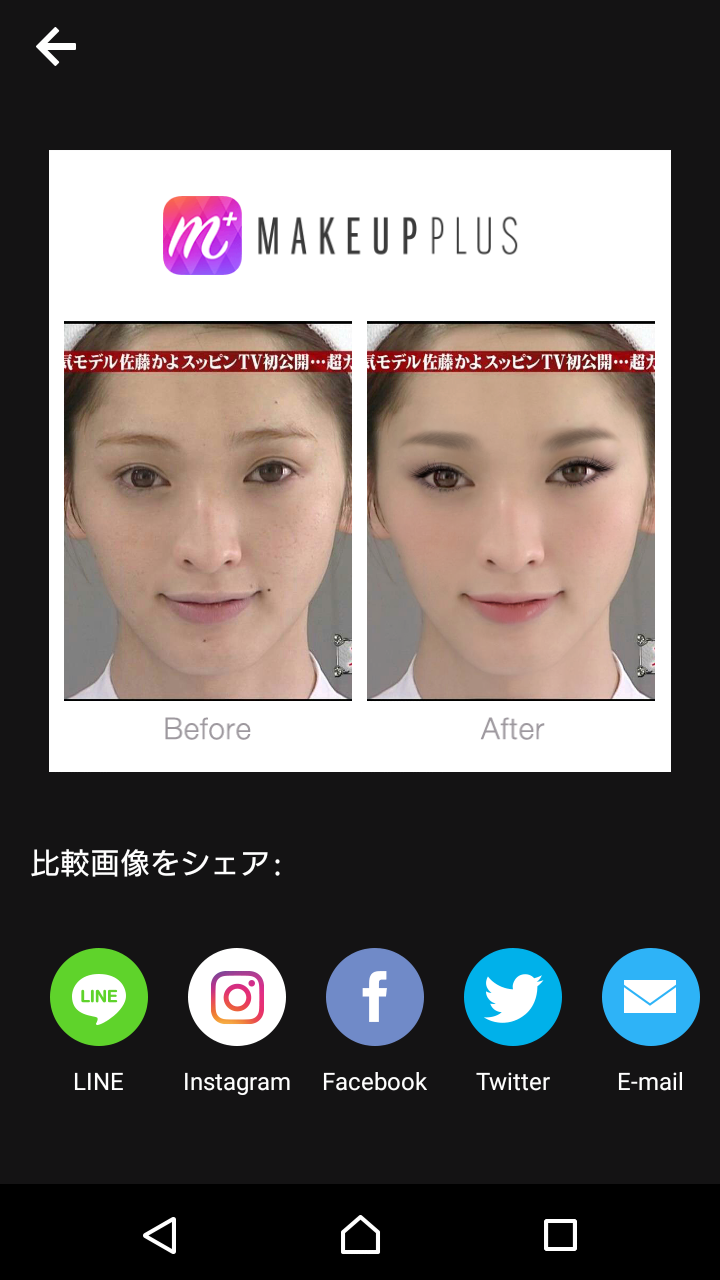The height and width of the screenshot is (1280, 720).
Task: Share comparison image on Facebook
Action: pyautogui.click(x=374, y=997)
